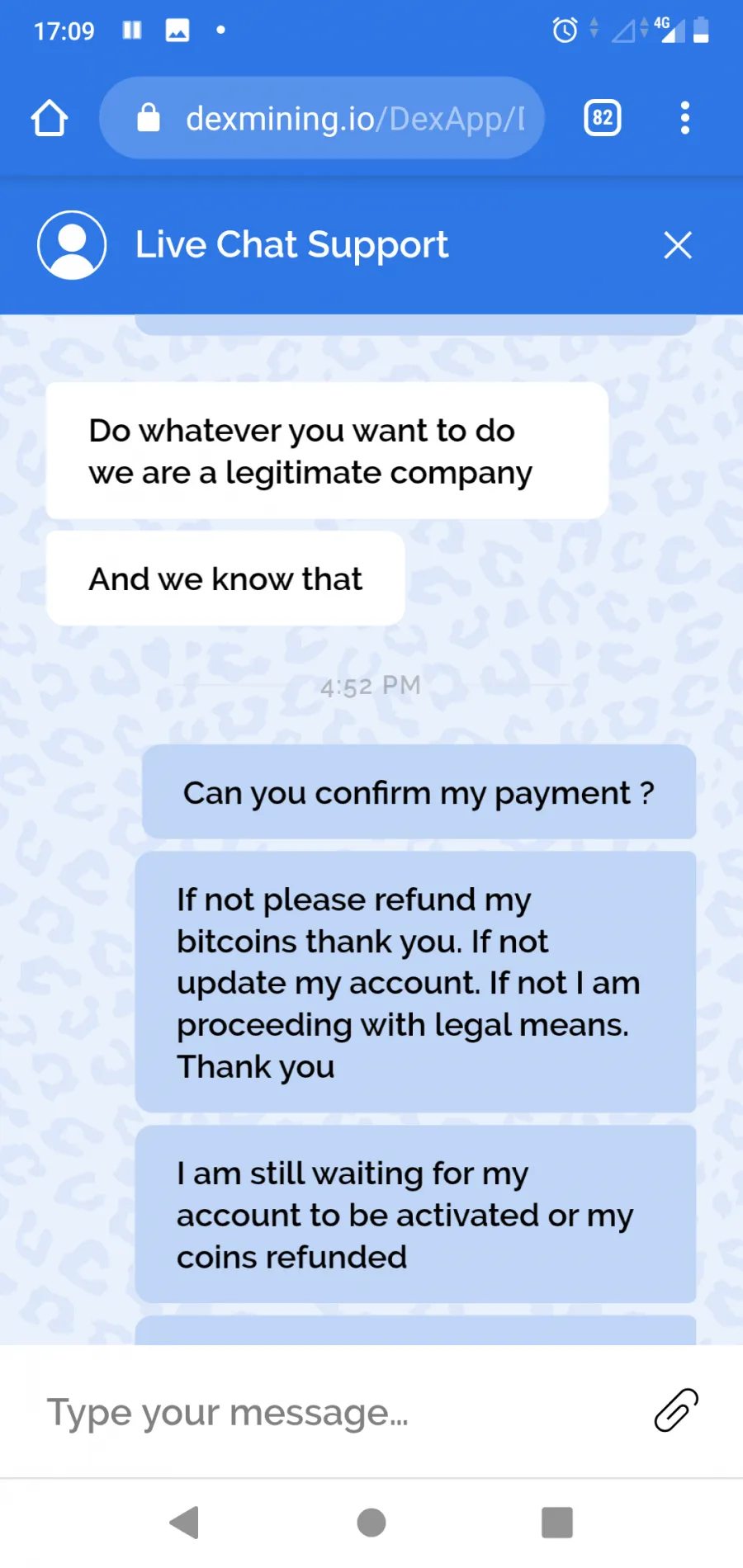Close the Live Chat Support window
The width and height of the screenshot is (743, 1568).
[x=678, y=245]
